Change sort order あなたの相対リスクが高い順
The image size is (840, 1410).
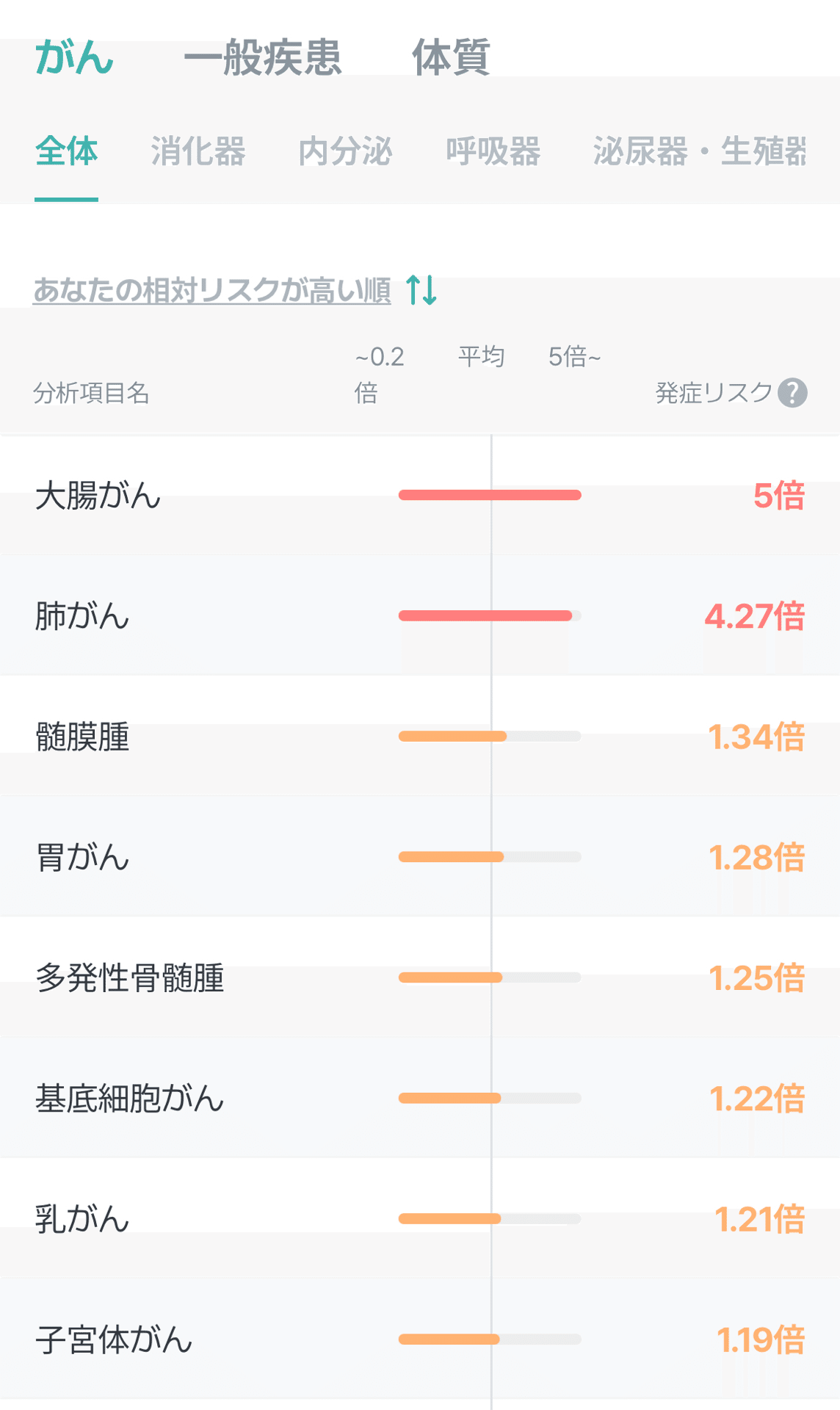235,291
